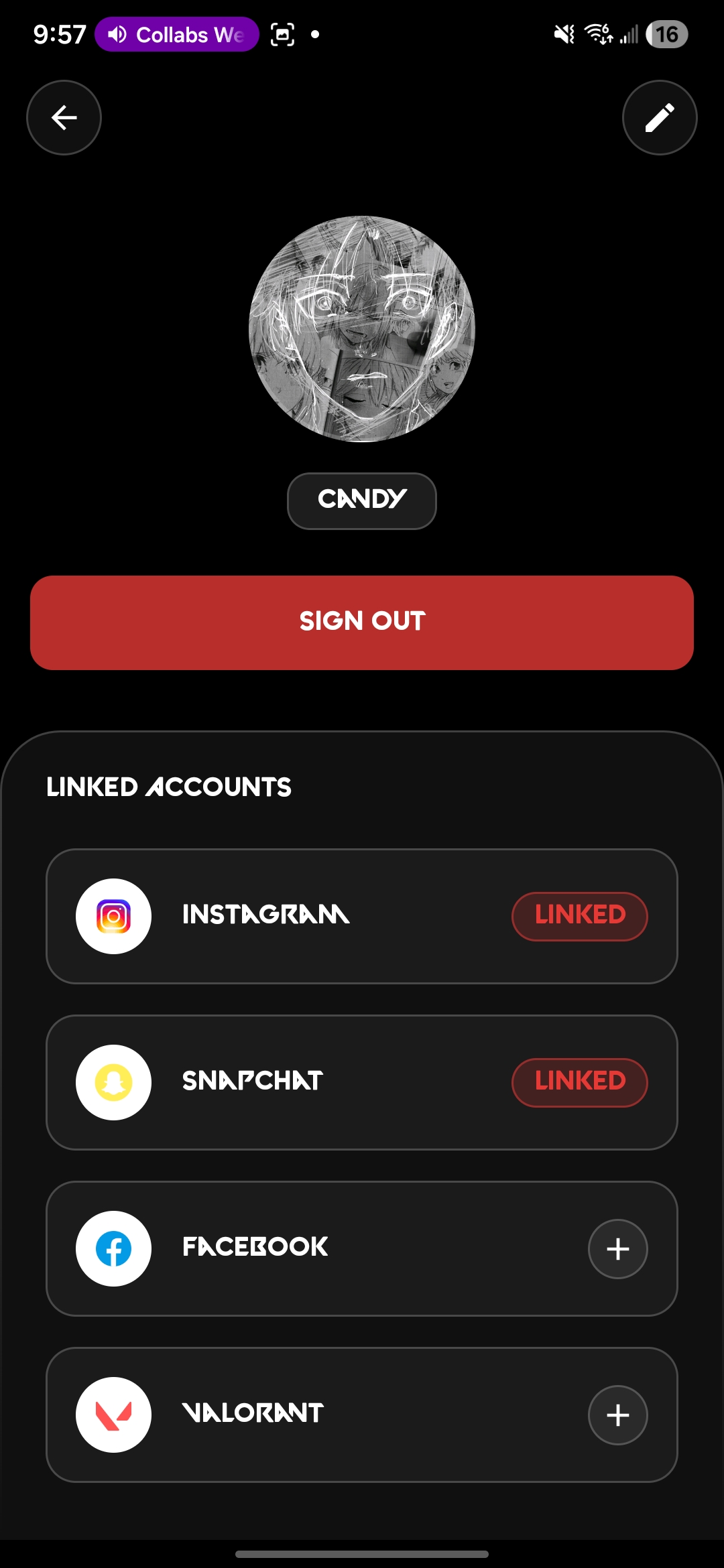
Task: Click the Instagram icon
Action: pyautogui.click(x=113, y=917)
